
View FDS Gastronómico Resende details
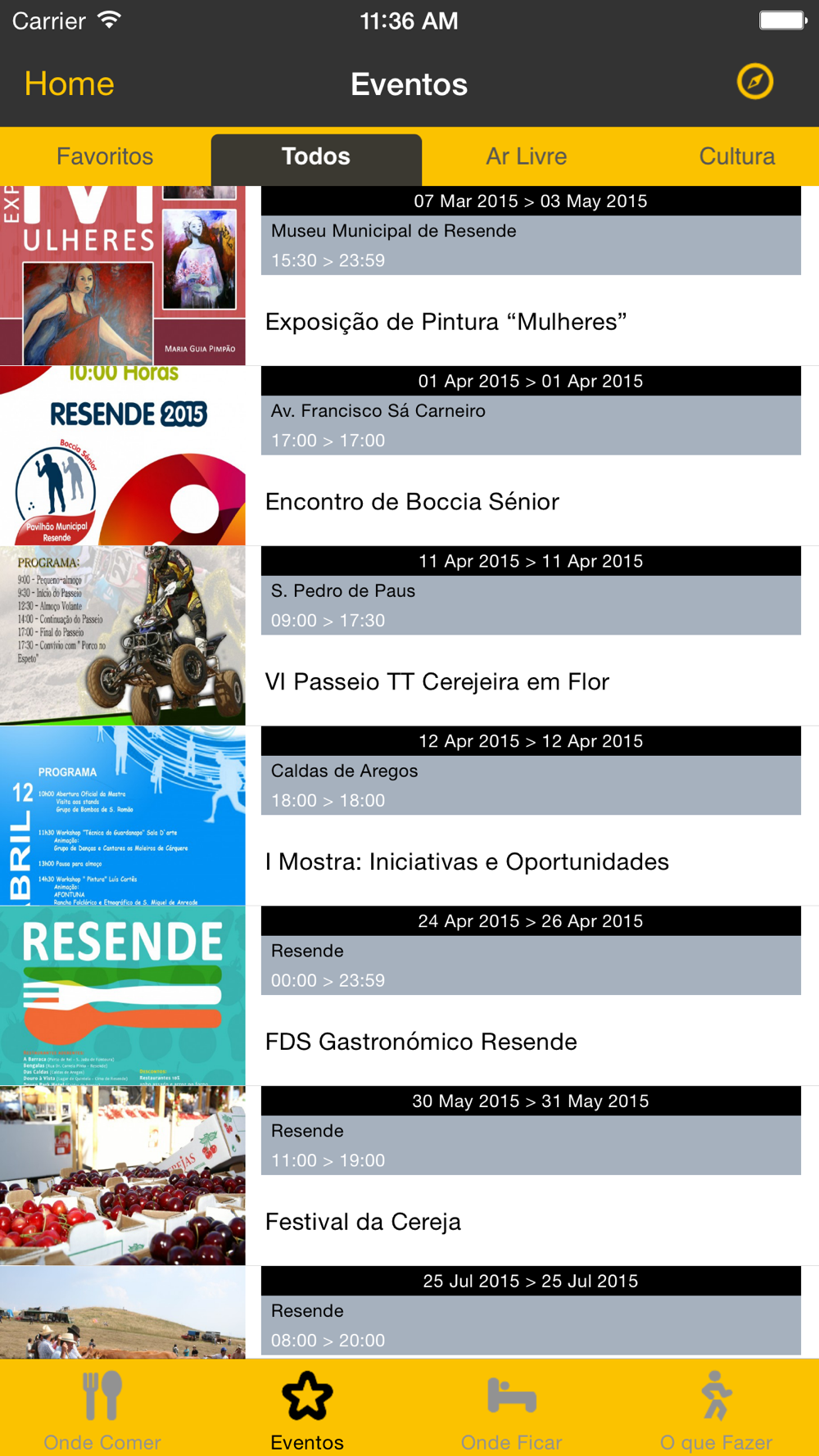click(x=409, y=997)
